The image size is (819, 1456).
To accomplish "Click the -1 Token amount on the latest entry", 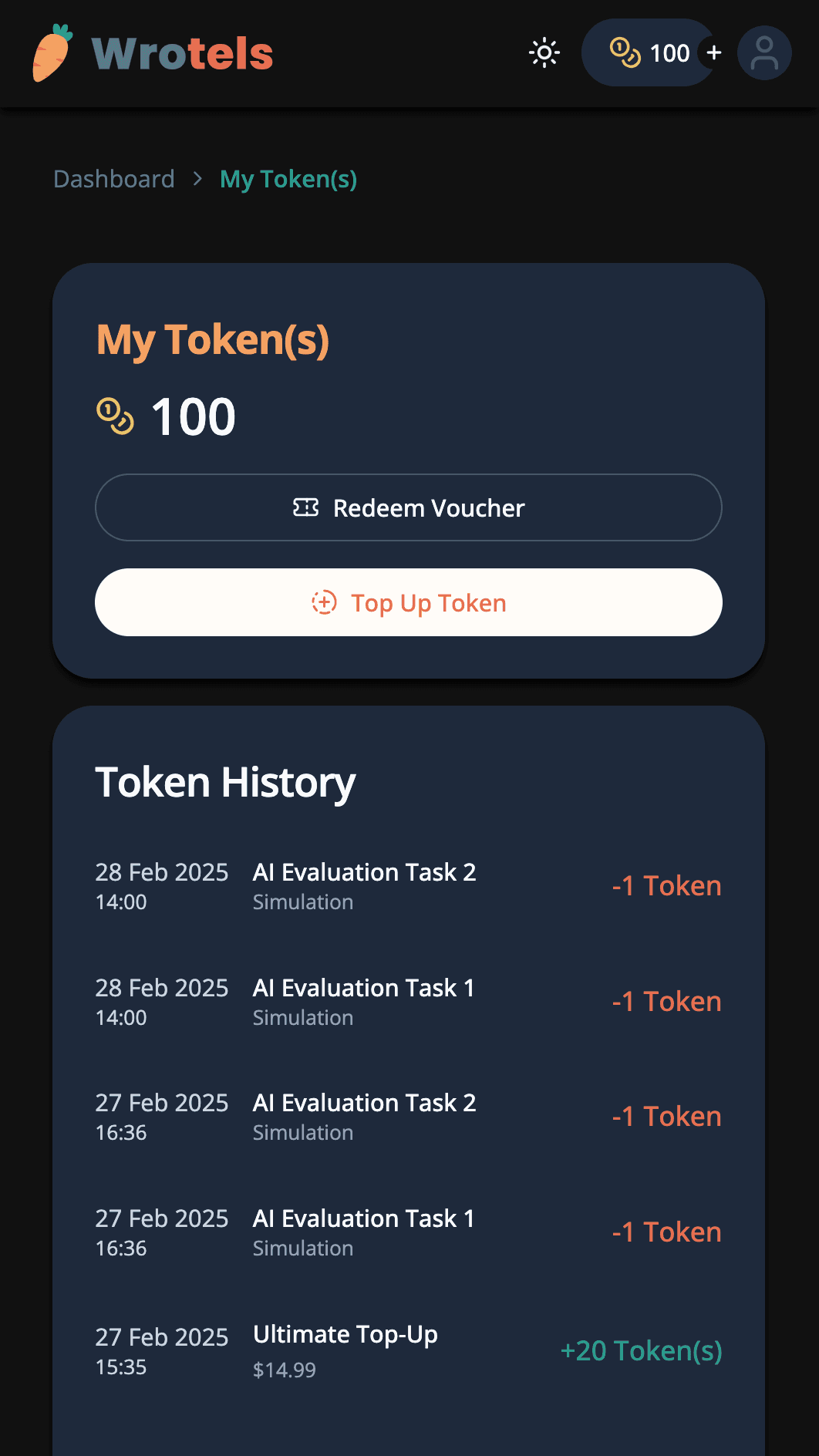I will pyautogui.click(x=666, y=885).
